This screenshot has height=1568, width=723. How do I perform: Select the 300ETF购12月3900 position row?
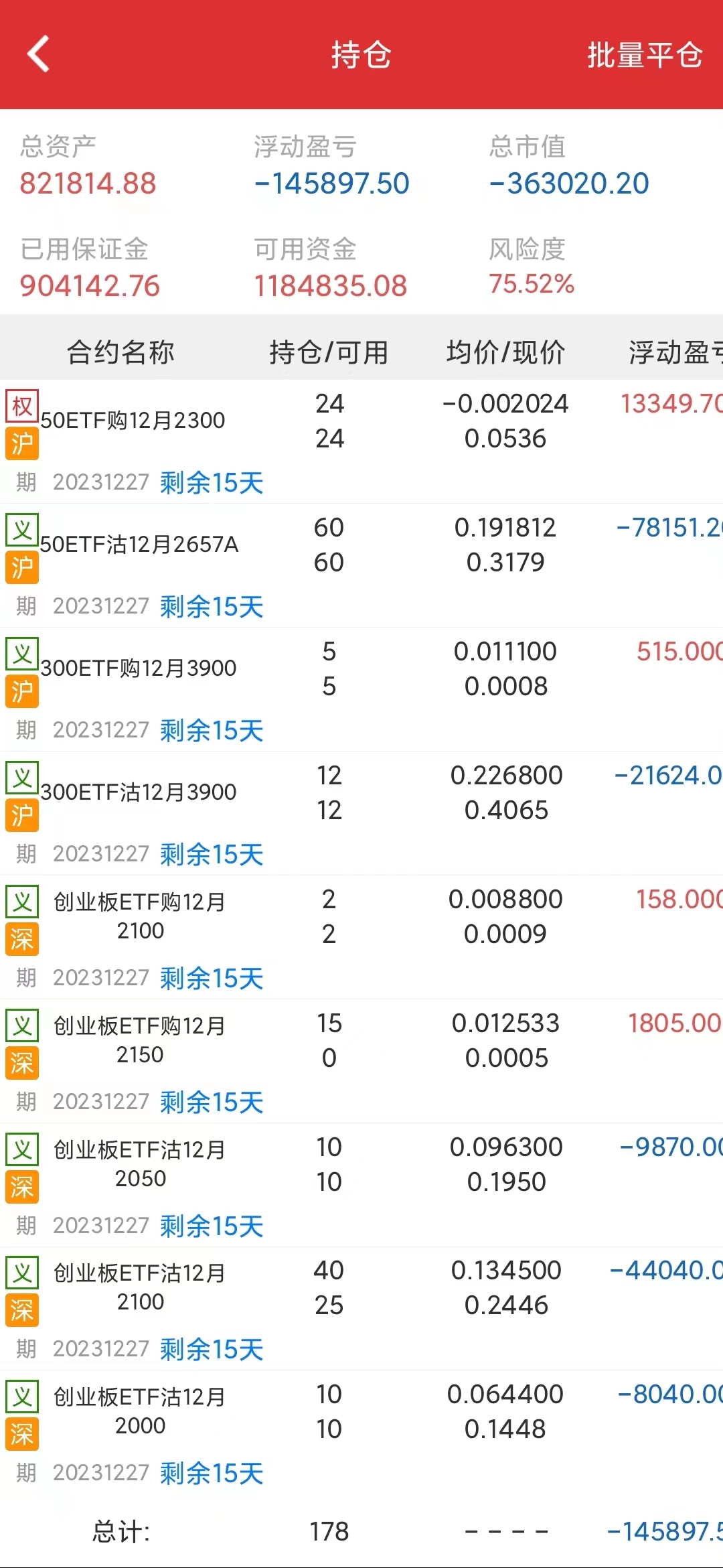click(x=139, y=668)
